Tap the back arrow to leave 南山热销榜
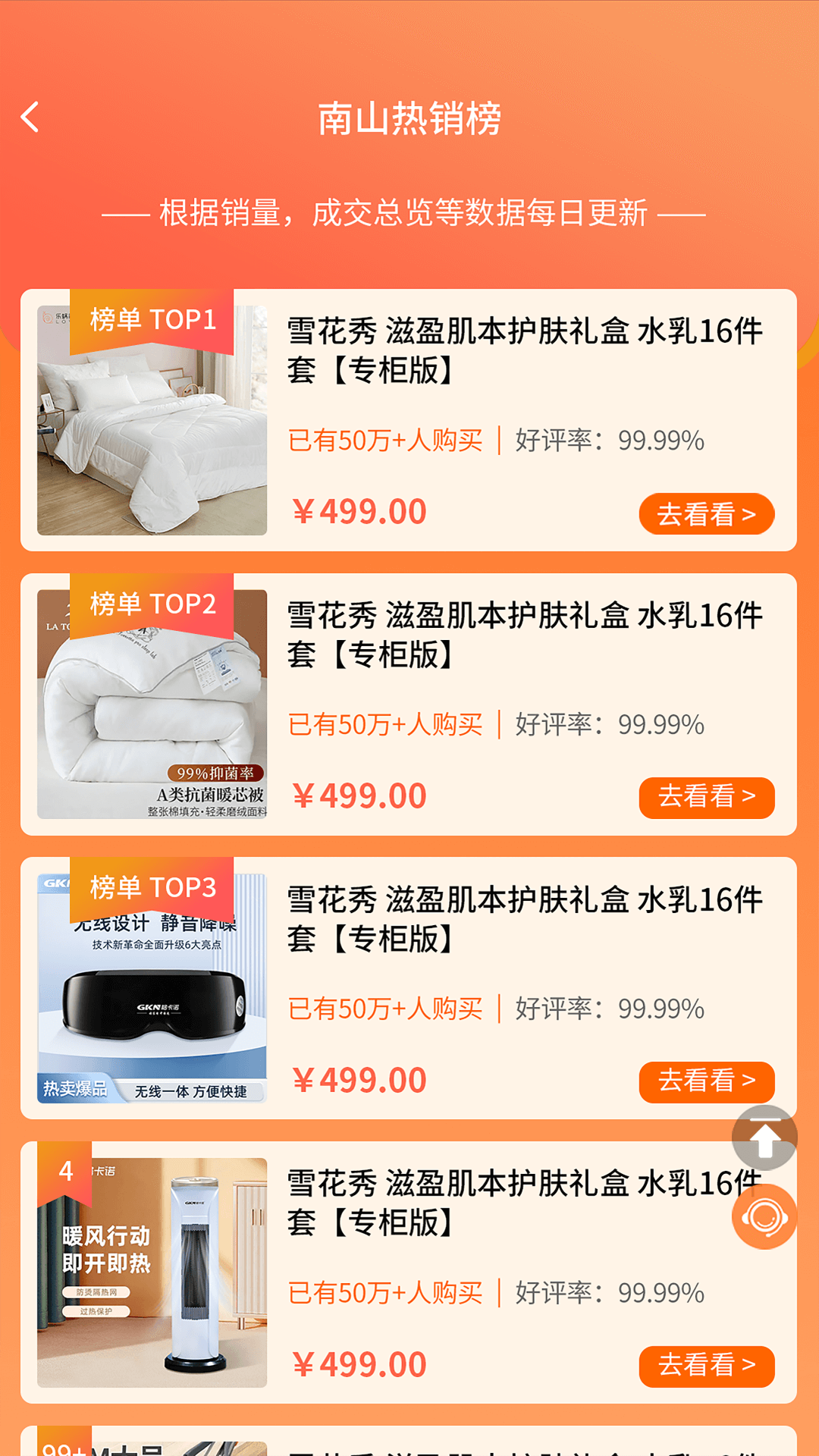Image resolution: width=819 pixels, height=1456 pixels. coord(30,118)
